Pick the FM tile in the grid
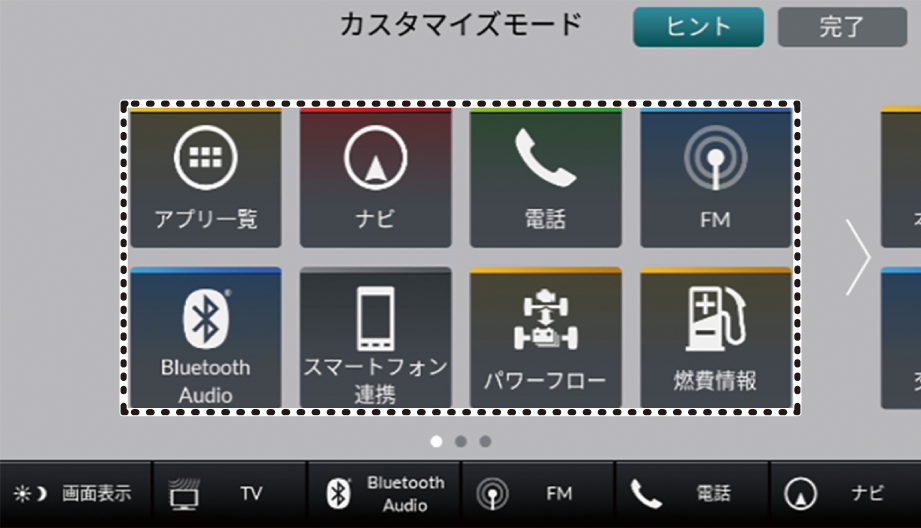Image resolution: width=921 pixels, height=528 pixels. (x=715, y=177)
